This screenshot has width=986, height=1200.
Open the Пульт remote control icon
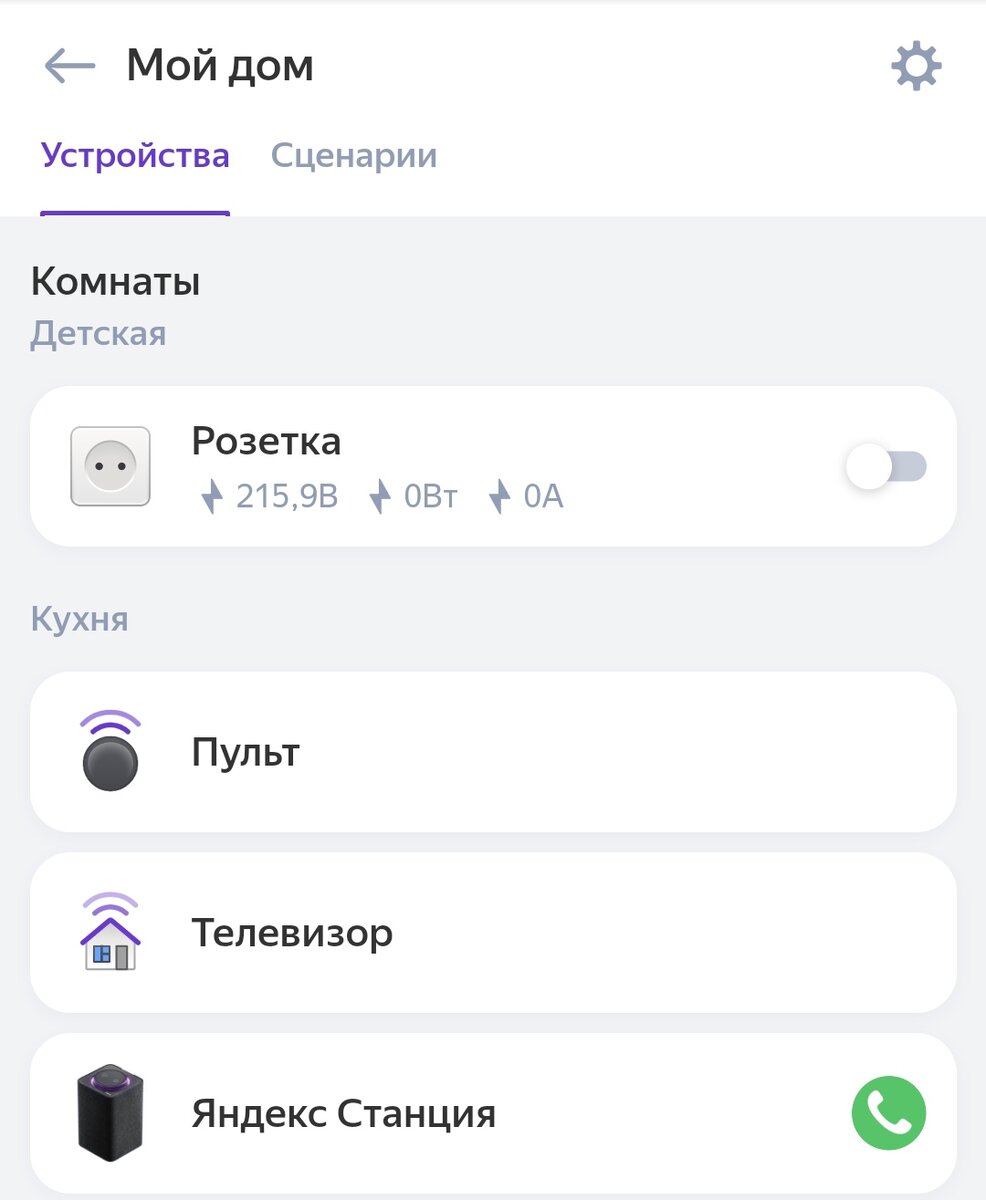[x=110, y=752]
